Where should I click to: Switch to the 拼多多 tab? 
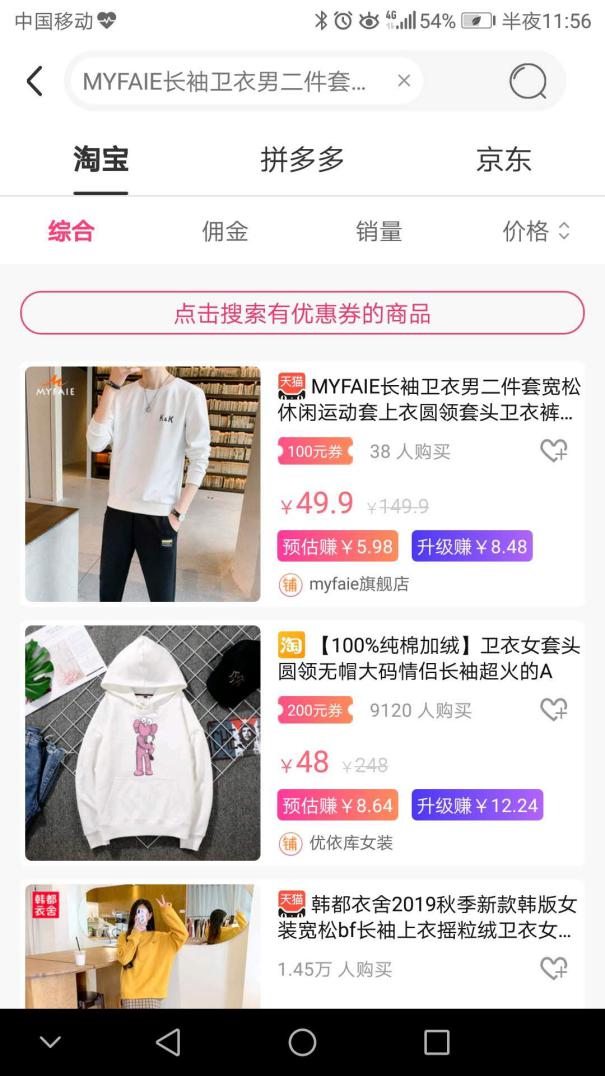(x=302, y=160)
